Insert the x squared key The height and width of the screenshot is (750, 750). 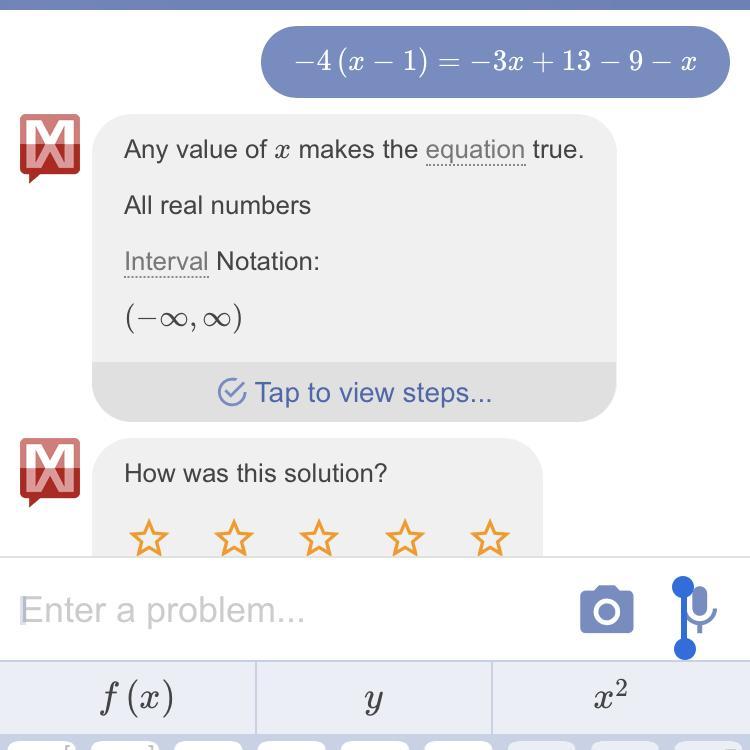tap(610, 697)
